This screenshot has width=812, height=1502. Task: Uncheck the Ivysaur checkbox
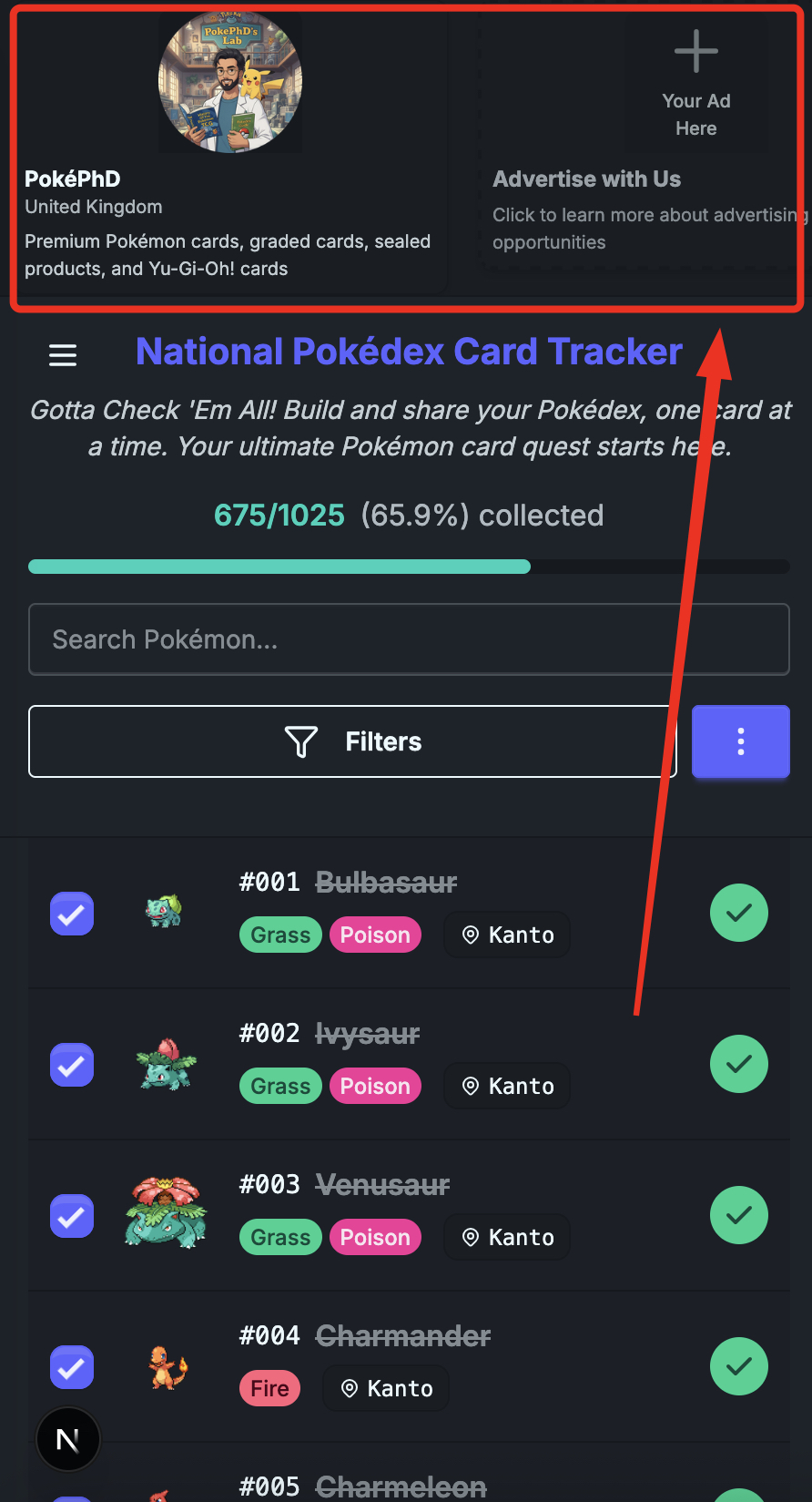72,1065
